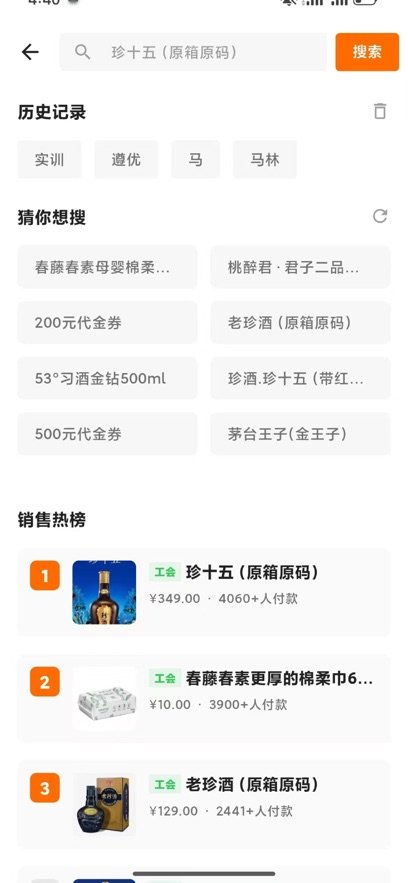The width and height of the screenshot is (408, 883).
Task: Tap the search field with 珍十五 hint
Action: click(x=193, y=52)
